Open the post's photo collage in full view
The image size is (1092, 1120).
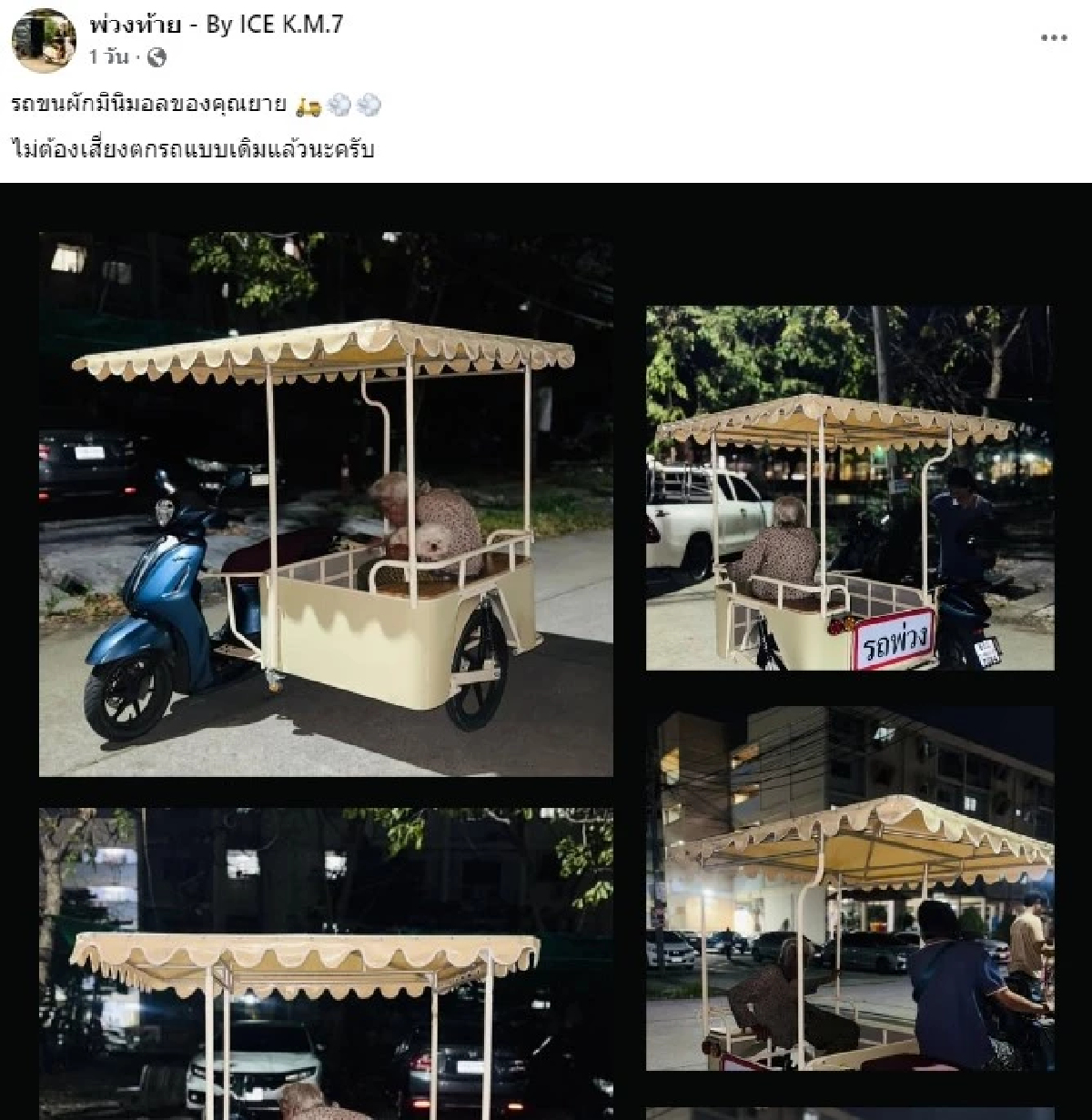click(x=326, y=503)
